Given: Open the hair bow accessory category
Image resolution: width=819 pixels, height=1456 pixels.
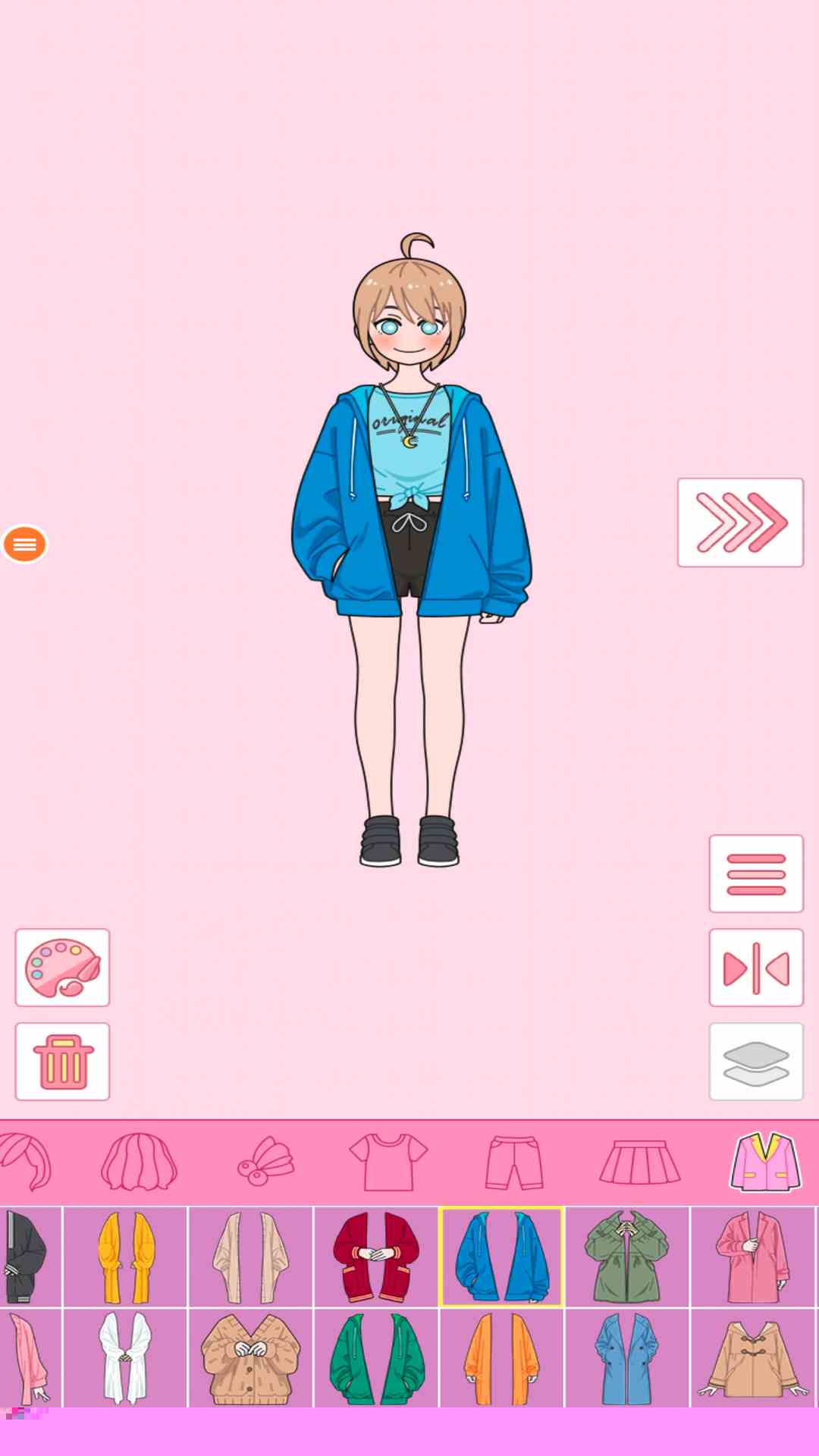Looking at the screenshot, I should click(263, 1162).
